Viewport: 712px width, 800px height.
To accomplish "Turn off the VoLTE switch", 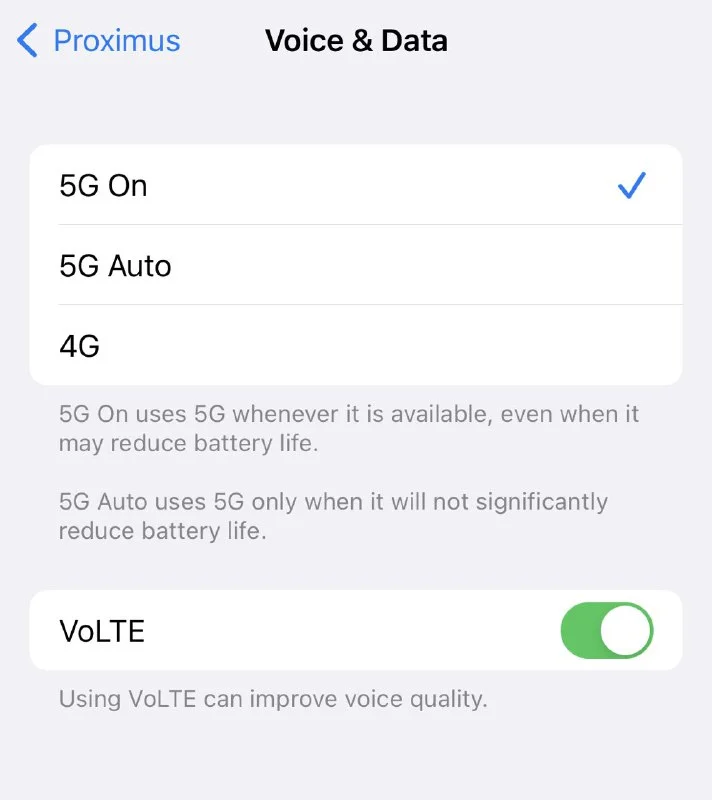I will click(606, 630).
